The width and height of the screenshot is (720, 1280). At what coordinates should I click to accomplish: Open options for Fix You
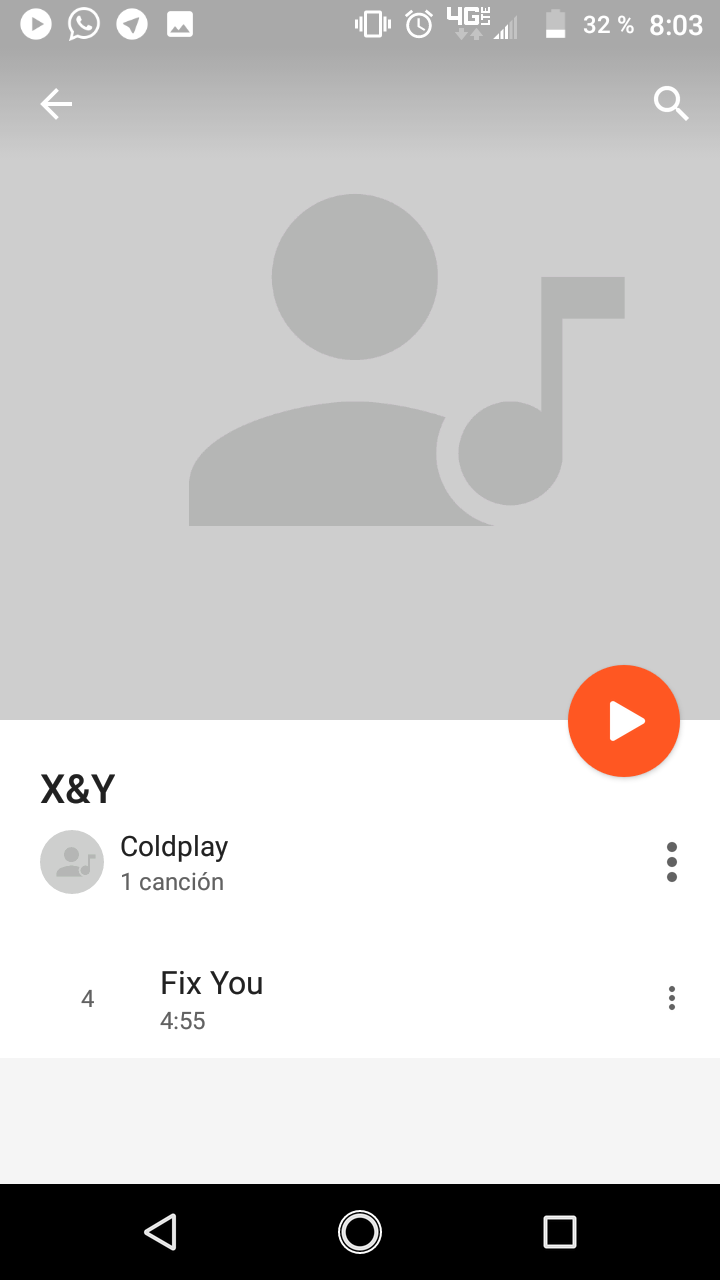click(x=672, y=998)
